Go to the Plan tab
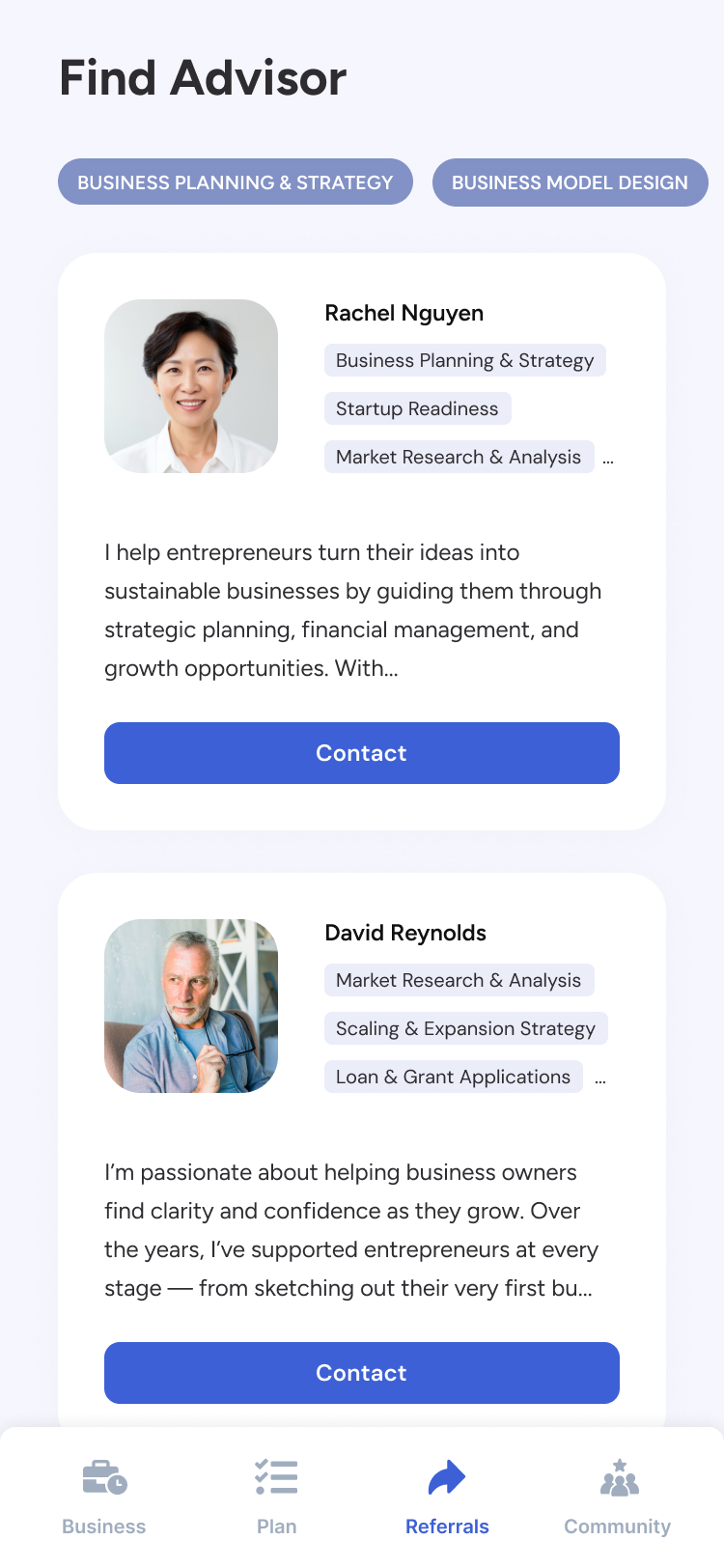This screenshot has width=724, height=1568. [277, 1495]
